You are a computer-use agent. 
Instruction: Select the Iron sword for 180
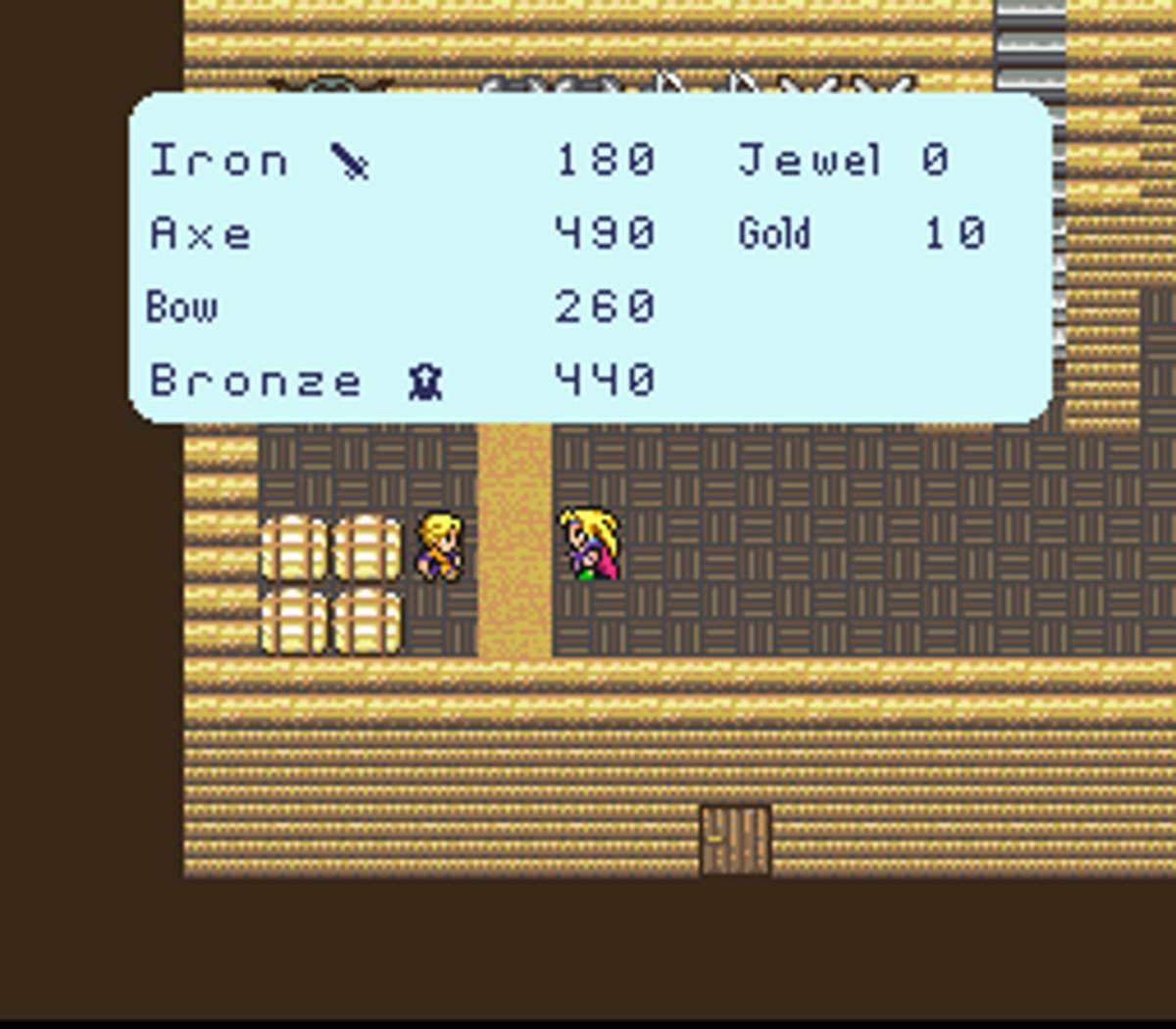click(220, 161)
